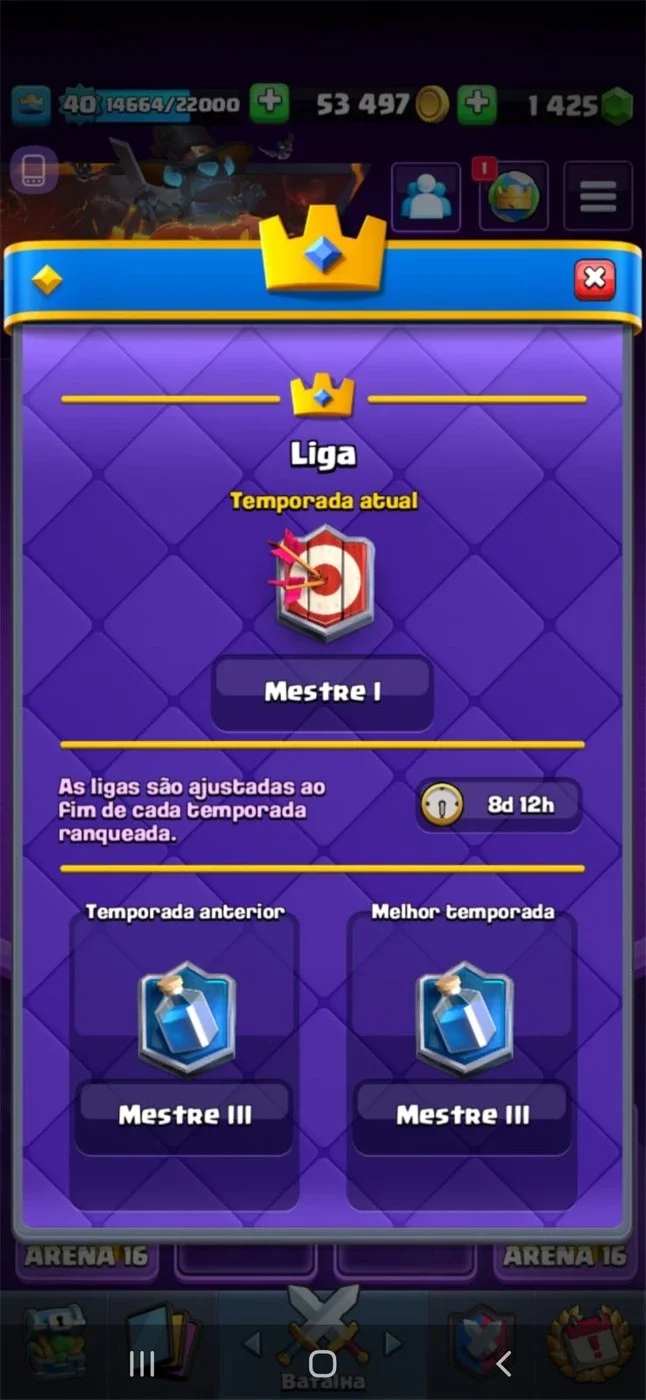This screenshot has height=1400, width=646.
Task: Close the Liga dialog with the red X
Action: click(595, 279)
